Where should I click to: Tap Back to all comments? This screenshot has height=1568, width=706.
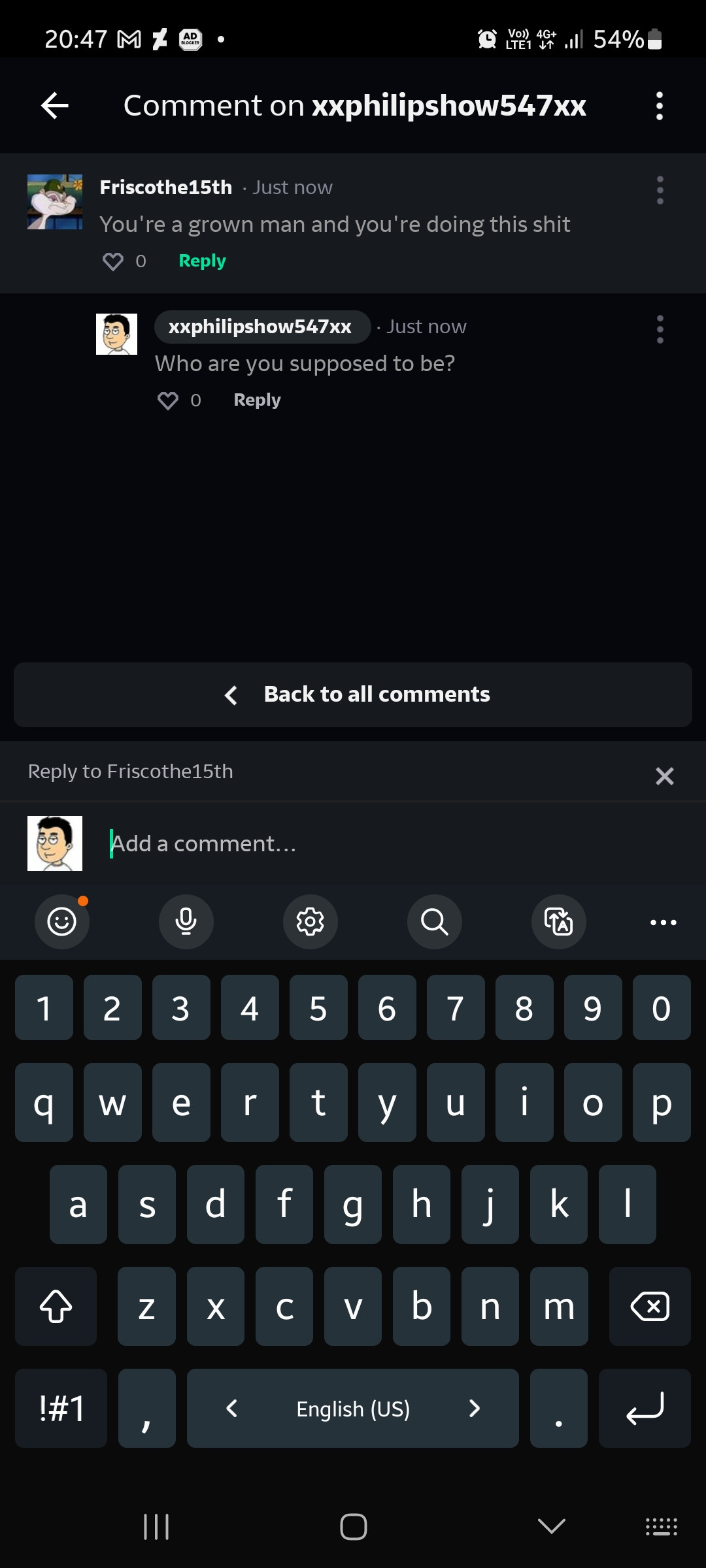tap(353, 694)
